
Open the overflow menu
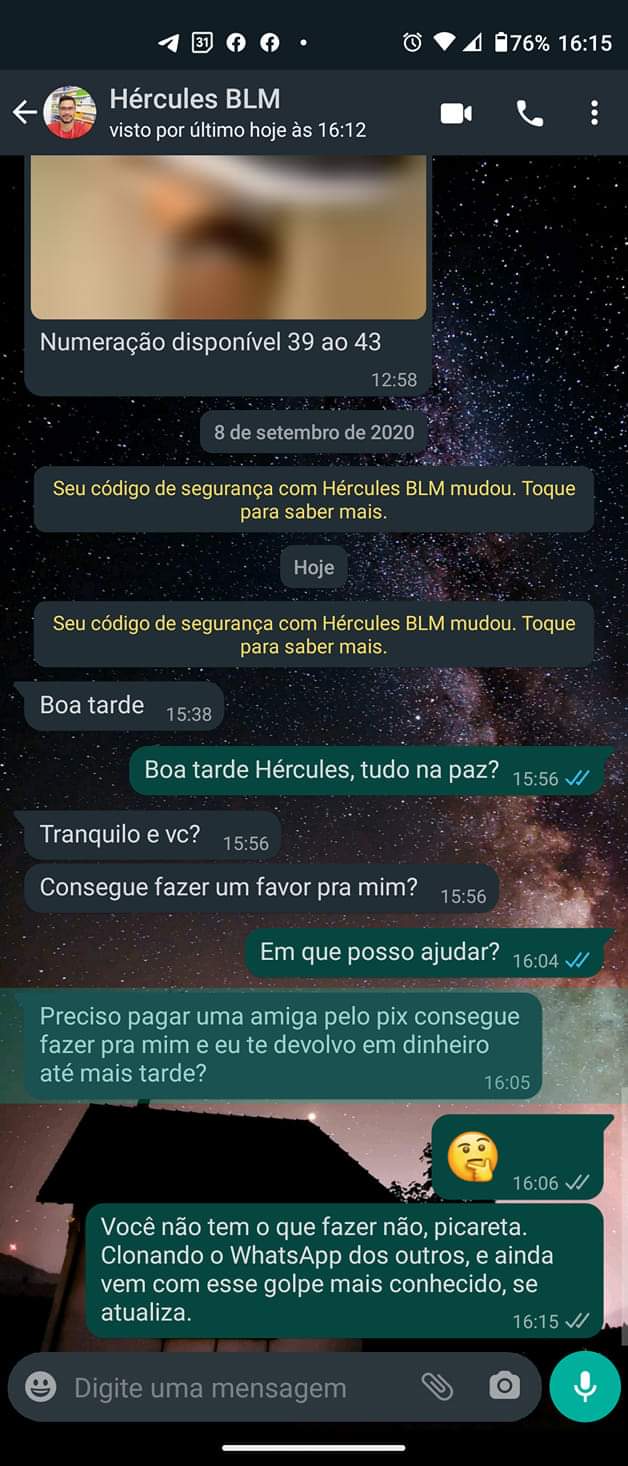tap(594, 113)
